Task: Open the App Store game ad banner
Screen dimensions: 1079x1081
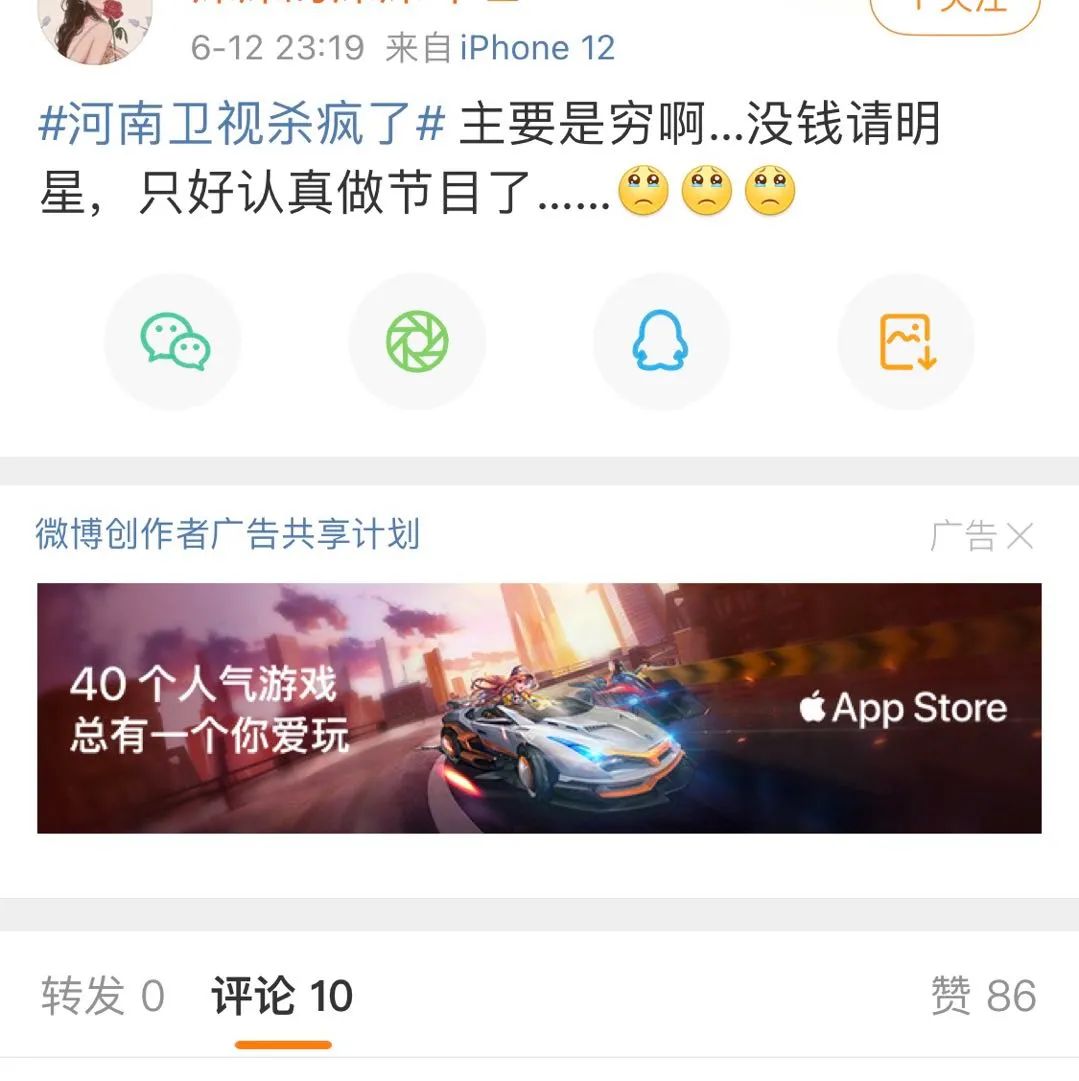Action: tap(539, 708)
